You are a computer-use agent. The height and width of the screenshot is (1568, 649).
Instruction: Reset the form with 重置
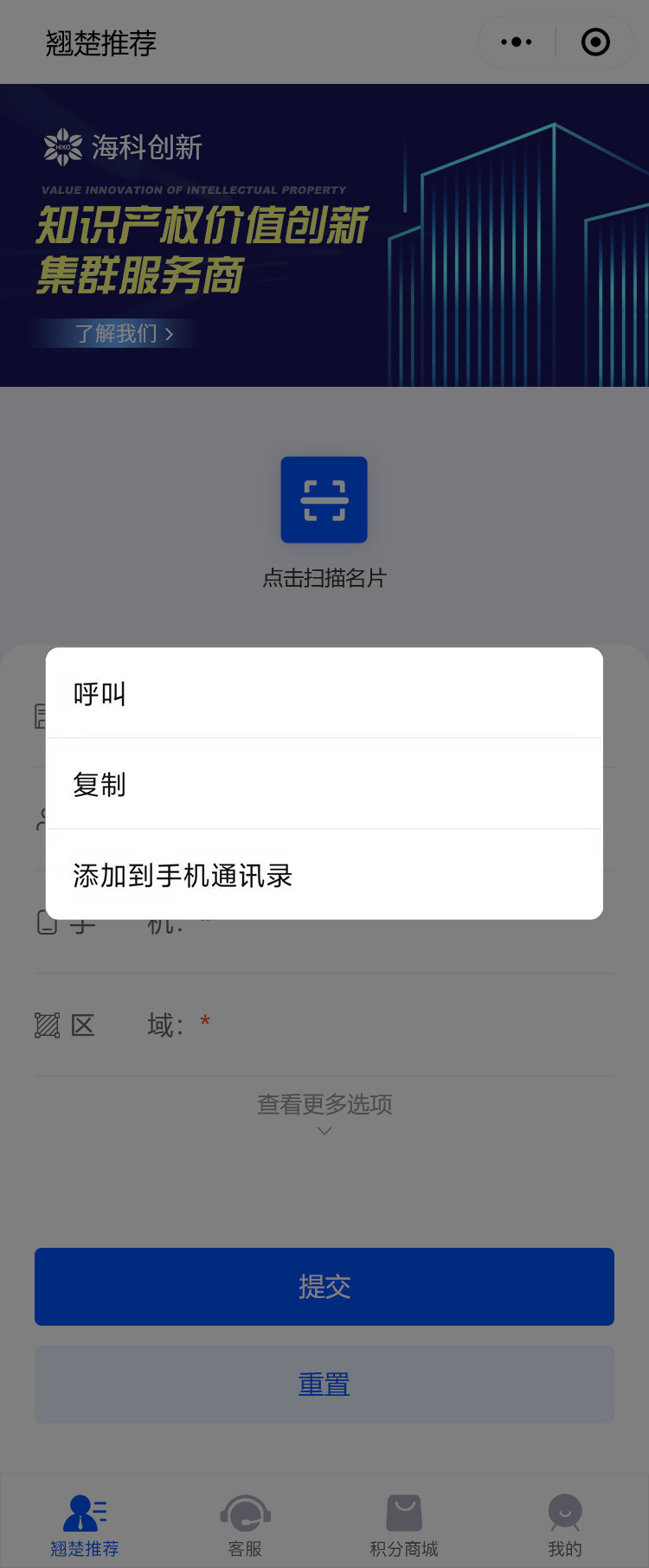point(324,1384)
